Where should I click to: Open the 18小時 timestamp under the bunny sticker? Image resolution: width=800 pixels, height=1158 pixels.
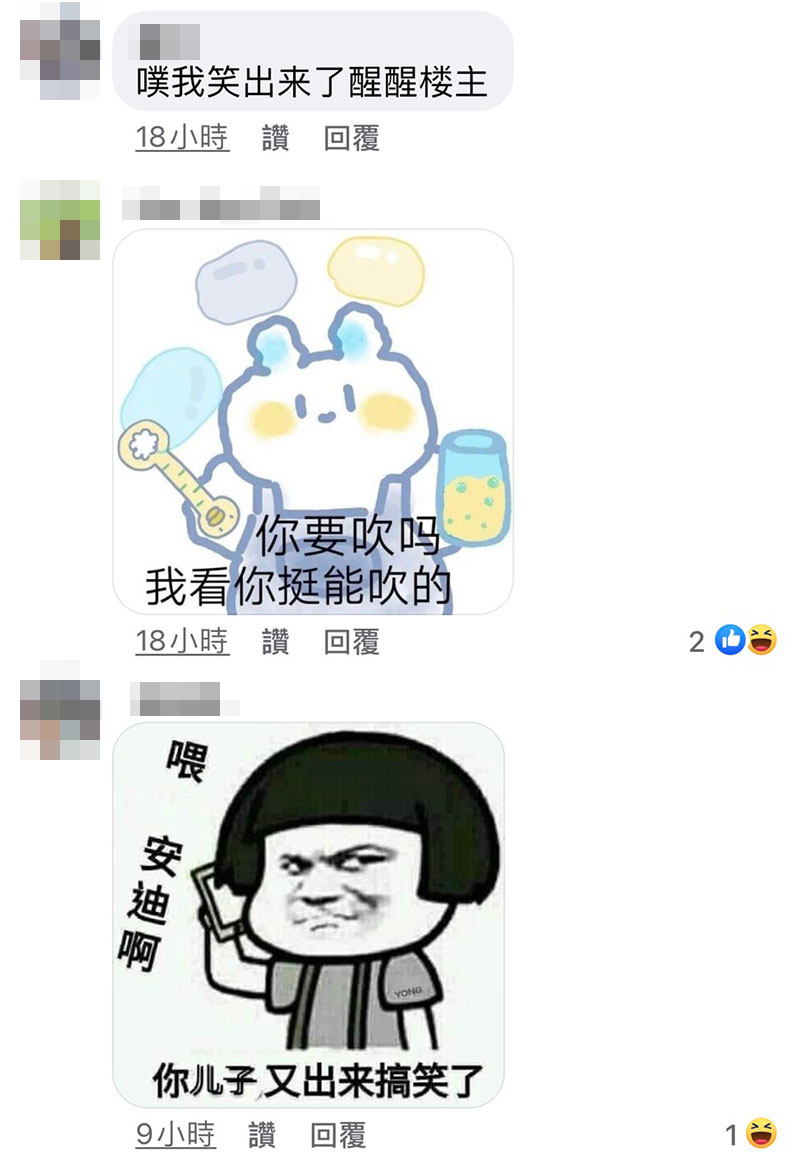coord(182,641)
